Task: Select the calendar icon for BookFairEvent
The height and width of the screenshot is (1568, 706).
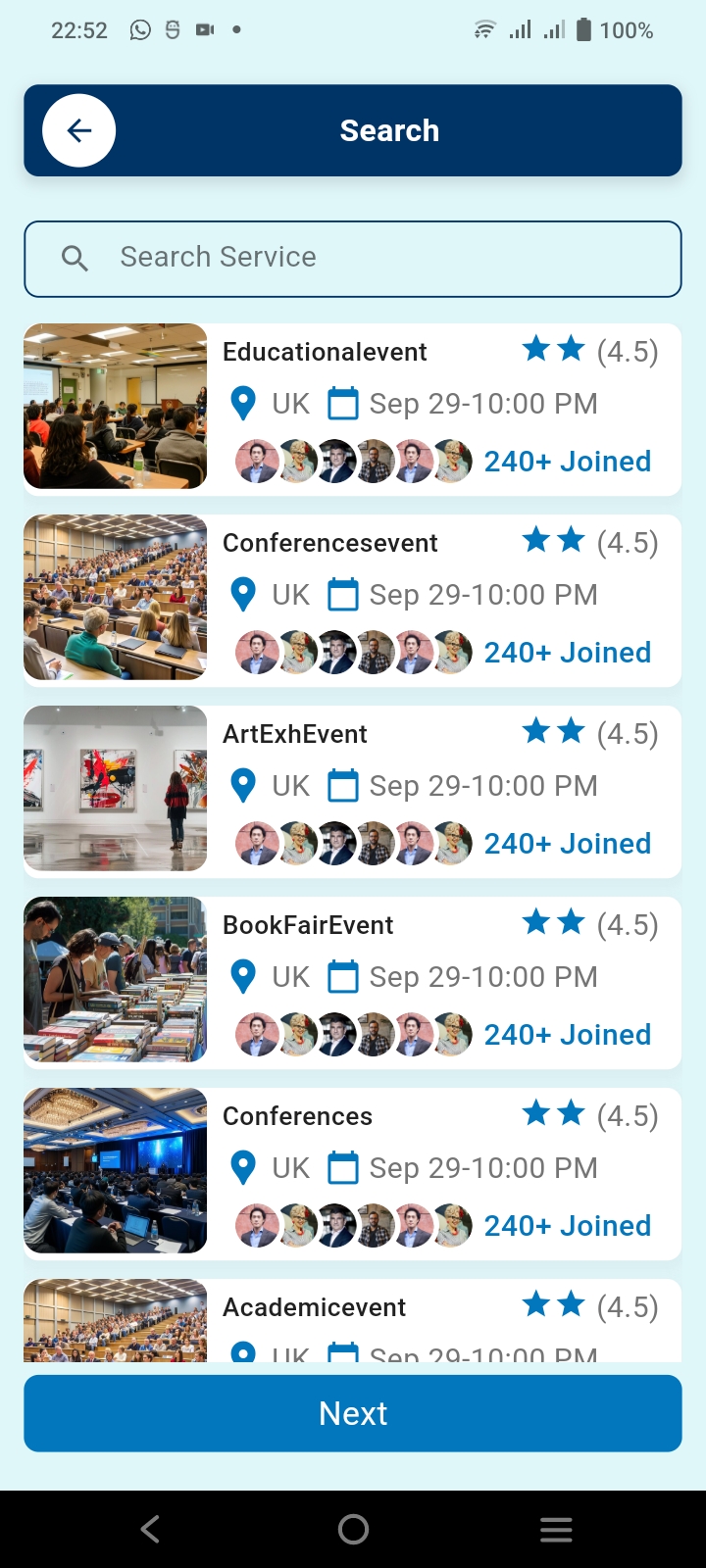Action: [x=342, y=976]
